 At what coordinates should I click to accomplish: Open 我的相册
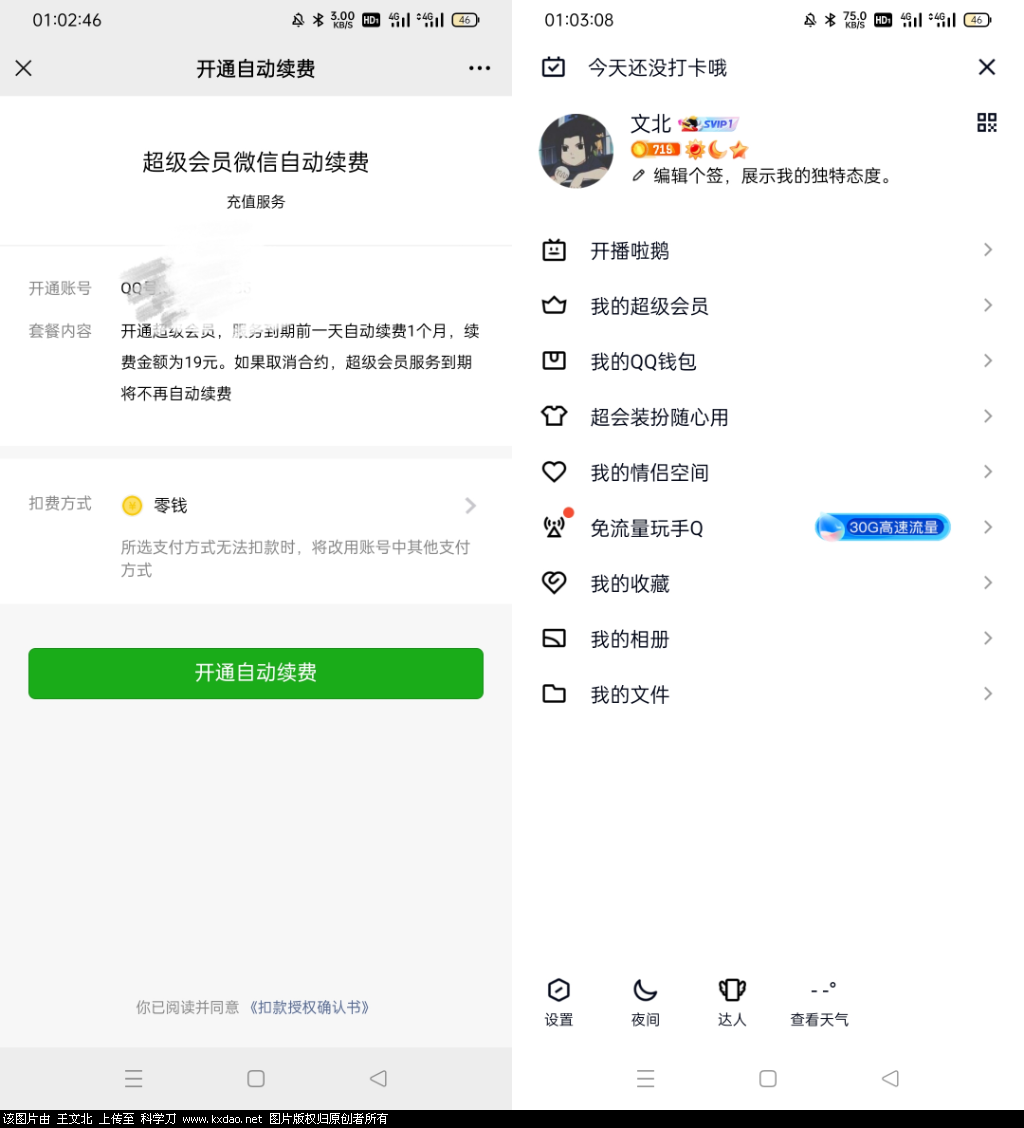[630, 639]
